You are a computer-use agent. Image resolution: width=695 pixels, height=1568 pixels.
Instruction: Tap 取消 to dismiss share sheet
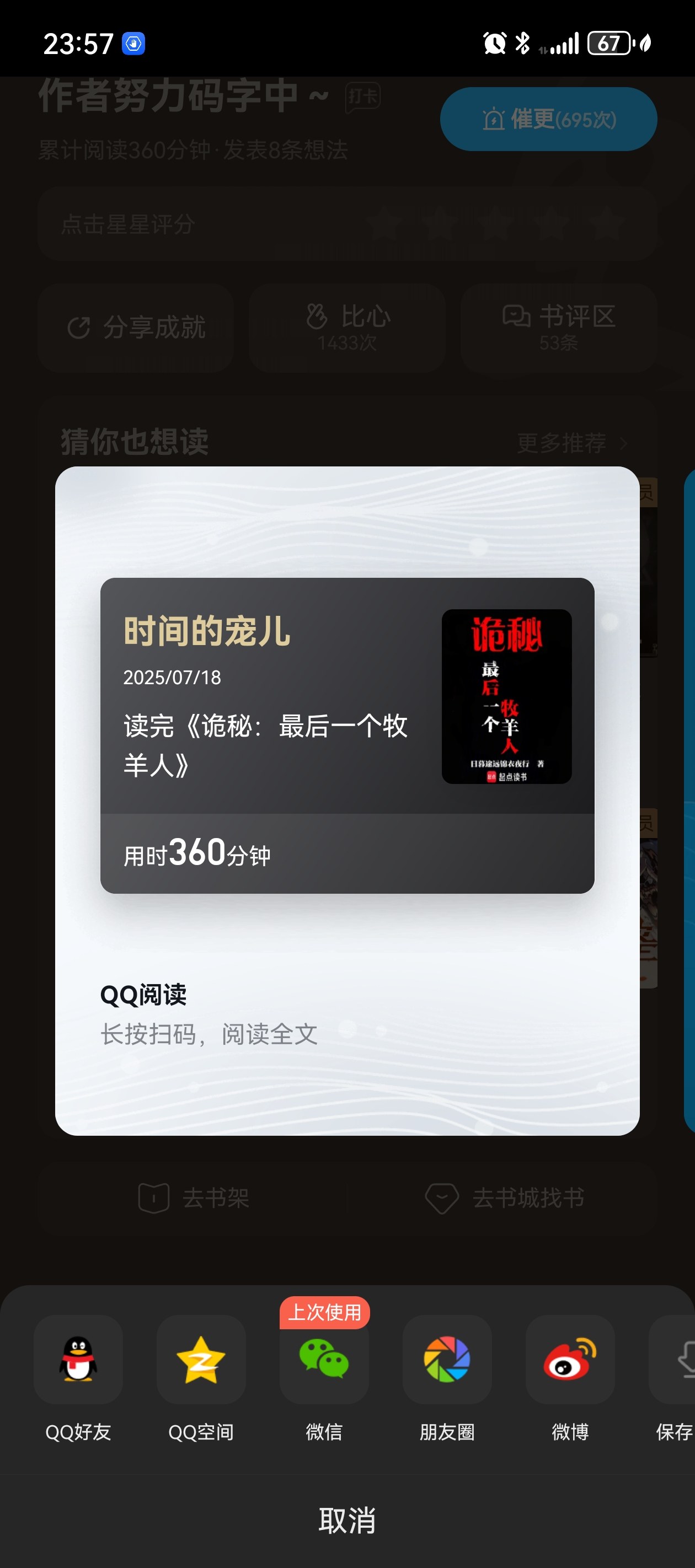tap(347, 1520)
